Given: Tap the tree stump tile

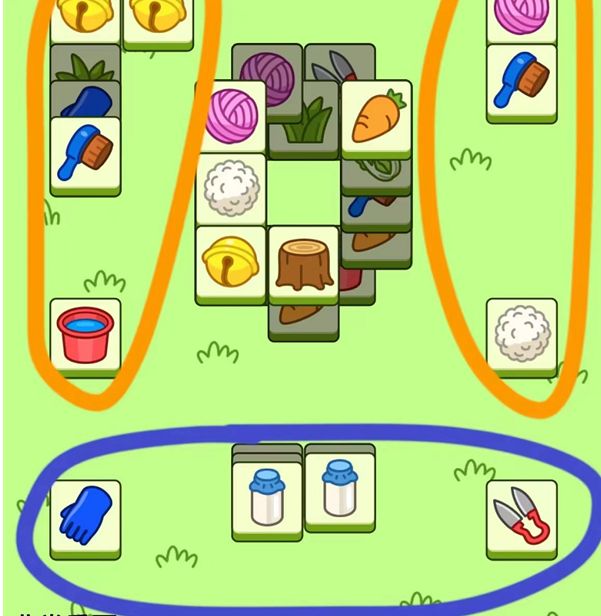Looking at the screenshot, I should click(303, 263).
